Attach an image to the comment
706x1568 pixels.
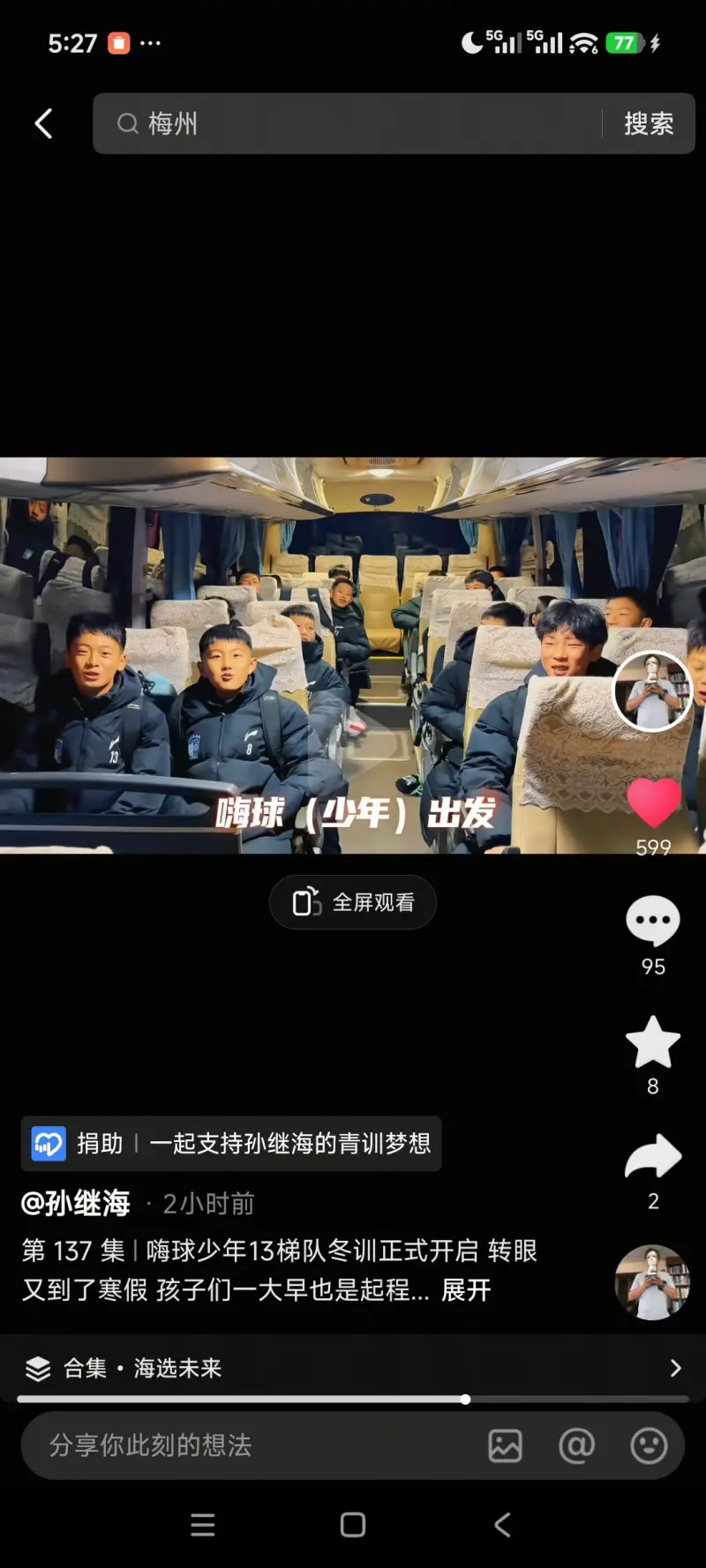tap(505, 1445)
